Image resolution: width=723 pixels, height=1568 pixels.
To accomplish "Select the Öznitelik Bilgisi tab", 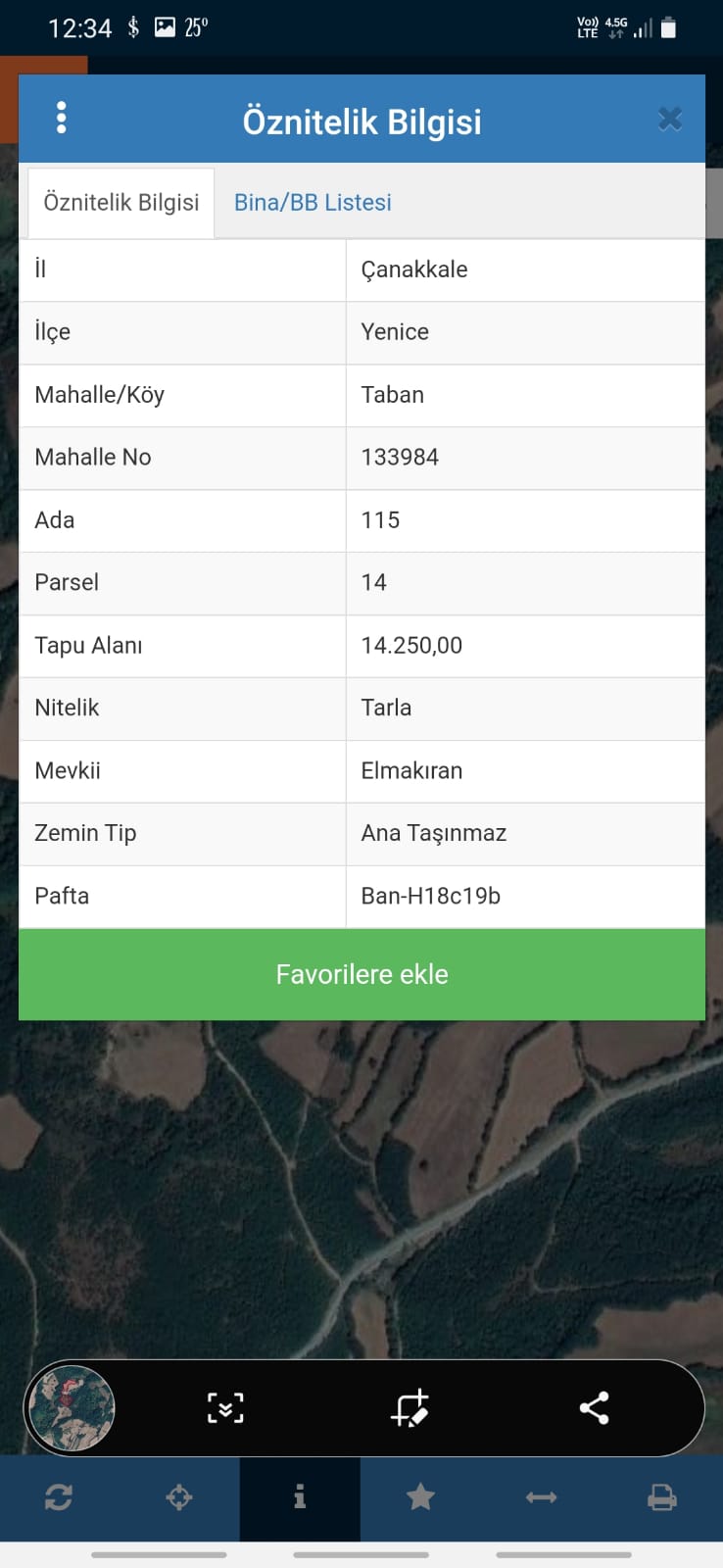I will tap(121, 203).
